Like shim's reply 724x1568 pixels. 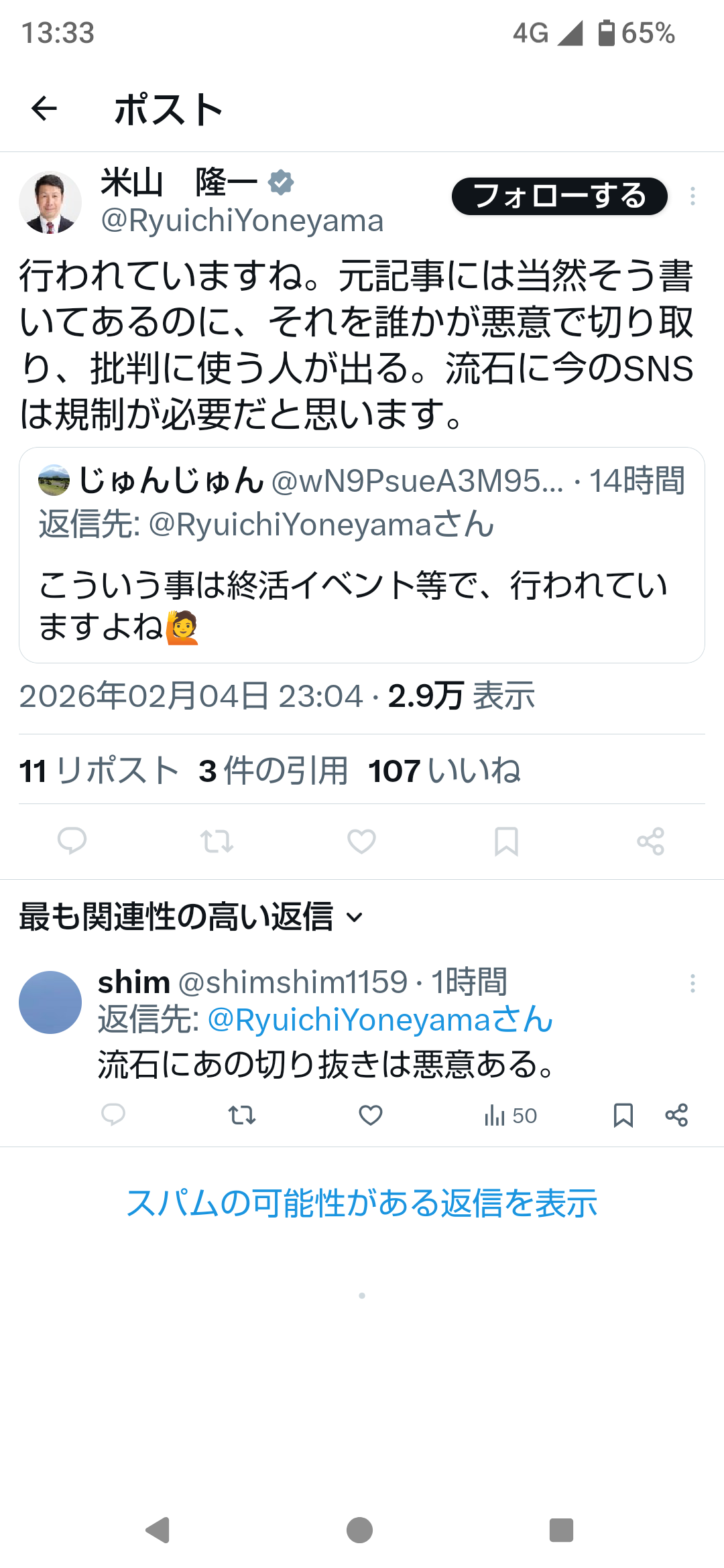[371, 1115]
